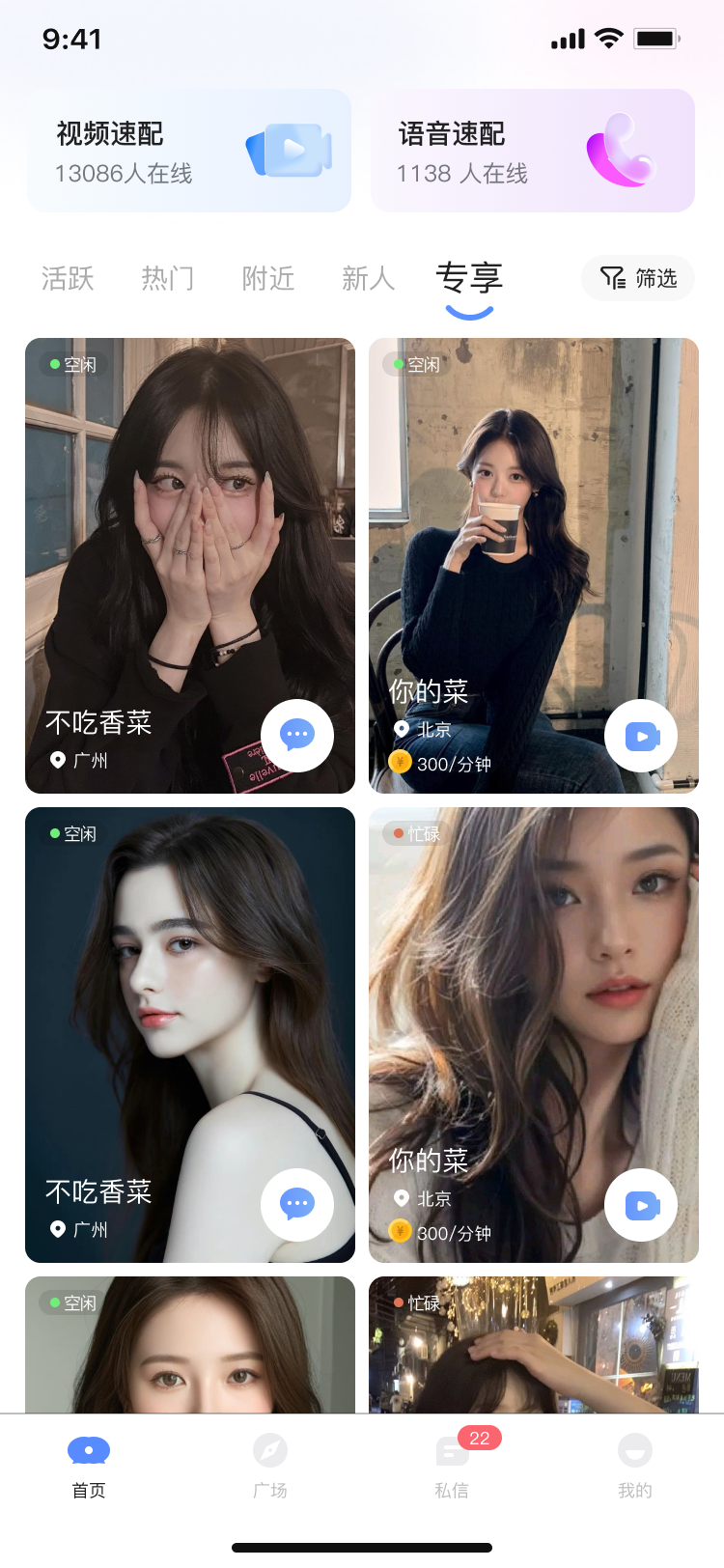Viewport: 724px width, 1568px height.
Task: Start video call on the 空闲 你的菜 card
Action: (641, 737)
